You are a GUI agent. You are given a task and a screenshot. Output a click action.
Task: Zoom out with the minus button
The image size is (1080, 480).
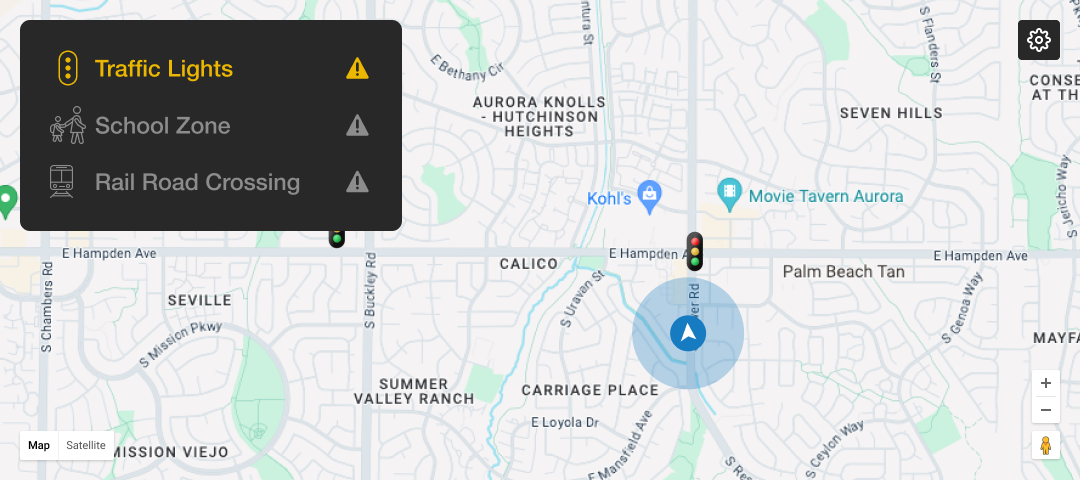(1046, 410)
